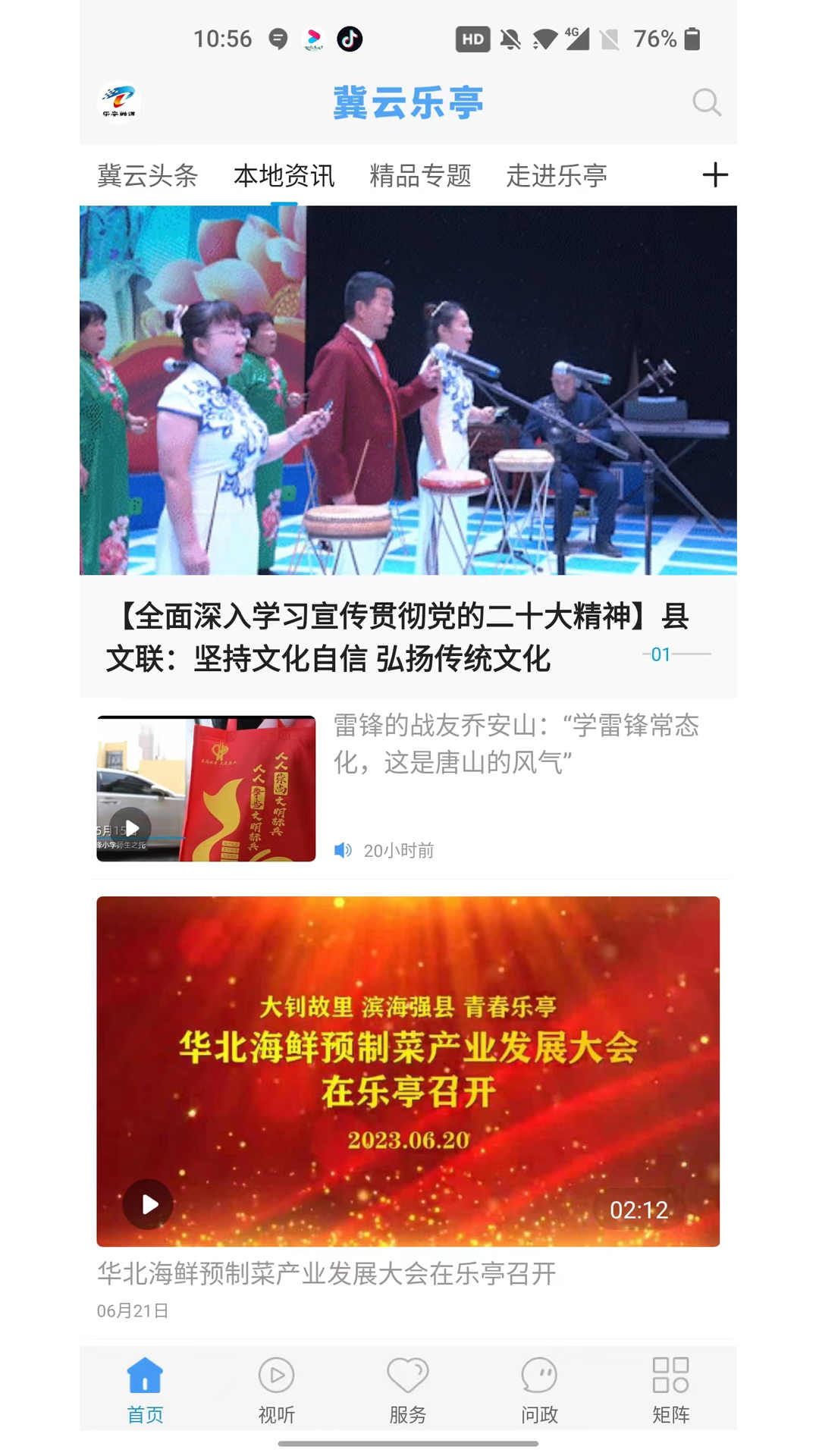Image resolution: width=819 pixels, height=1456 pixels.
Task: Tap the add channel plus icon
Action: [x=714, y=174]
